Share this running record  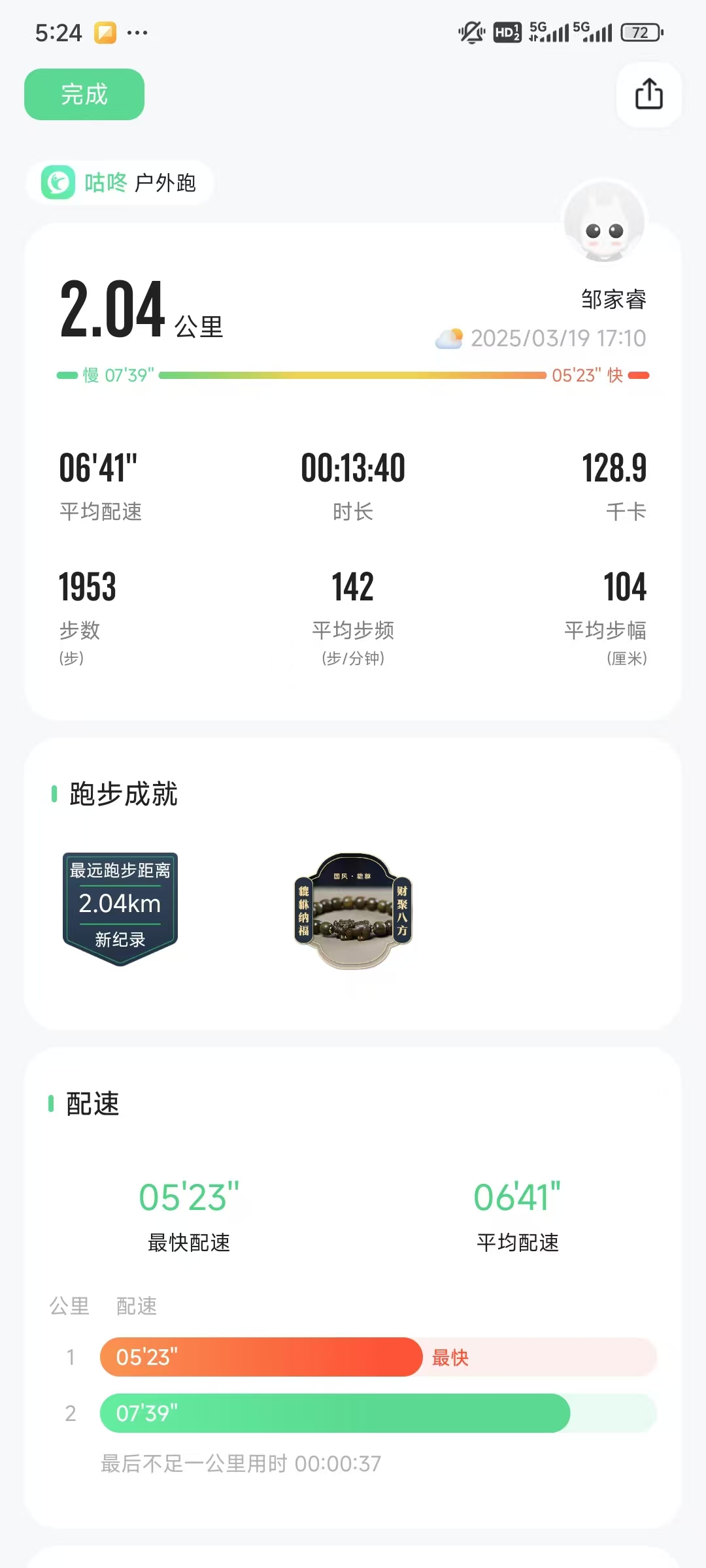point(648,94)
